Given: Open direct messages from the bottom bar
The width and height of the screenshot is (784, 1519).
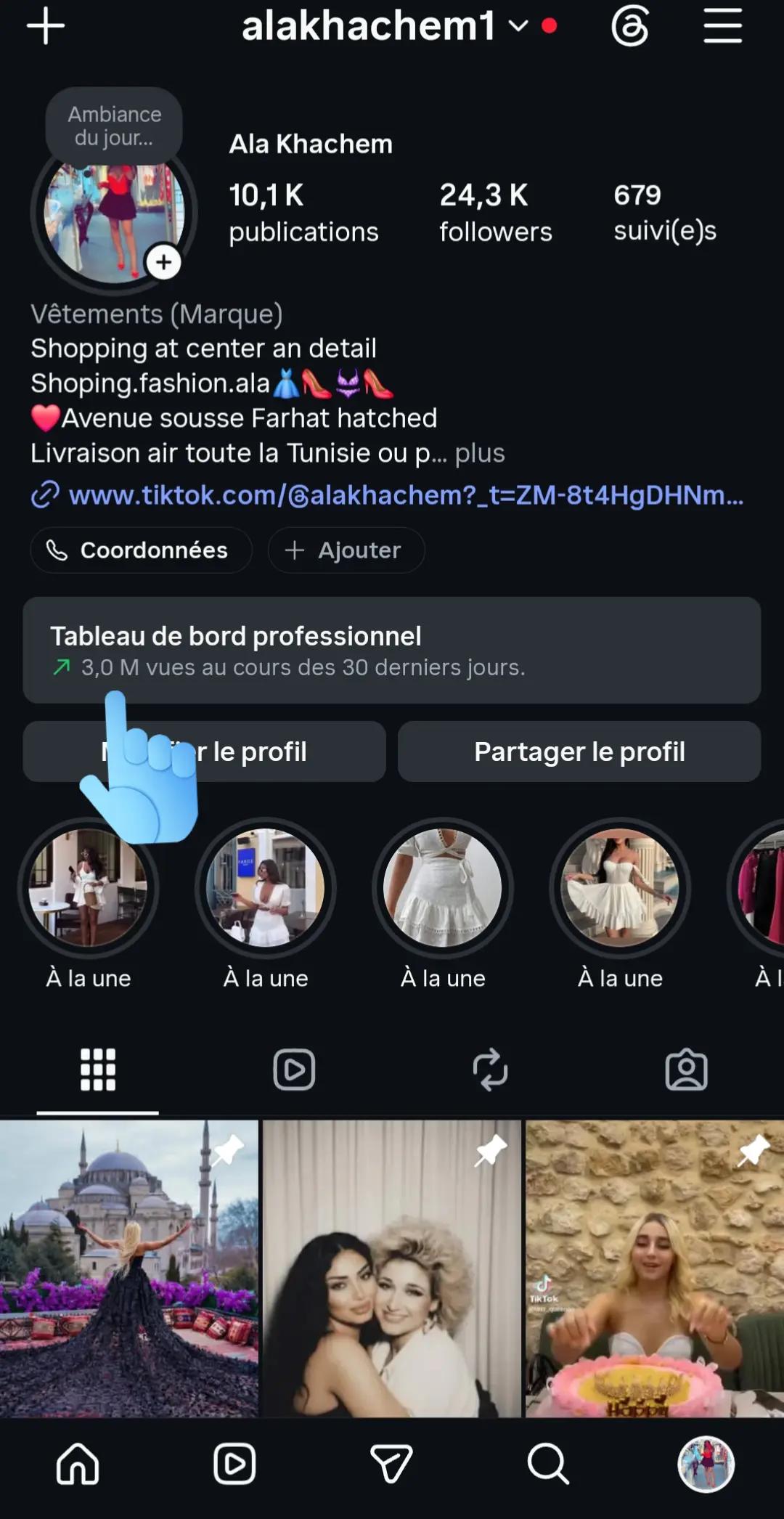Looking at the screenshot, I should (x=391, y=1464).
